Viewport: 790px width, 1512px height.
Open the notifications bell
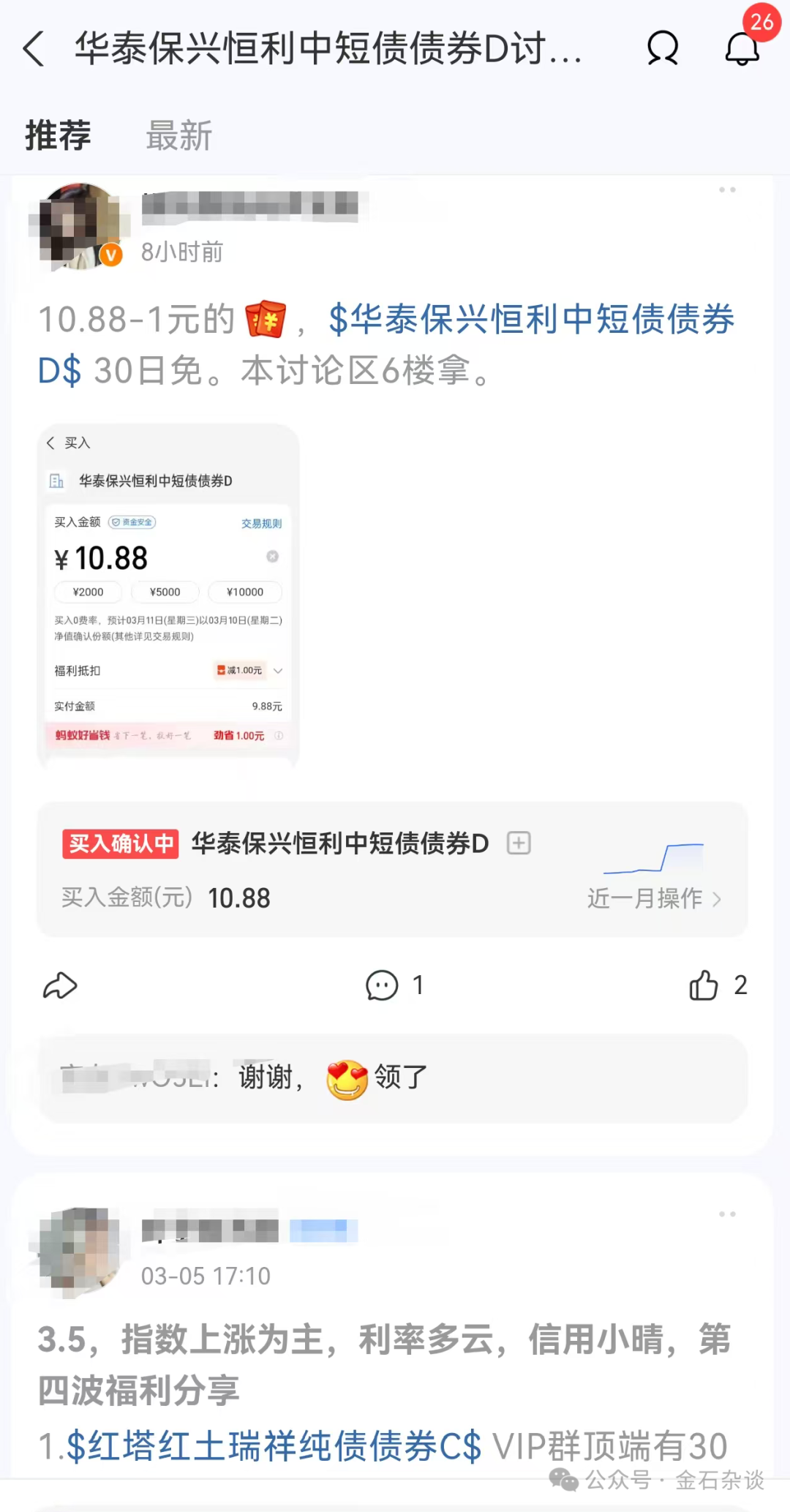click(742, 49)
